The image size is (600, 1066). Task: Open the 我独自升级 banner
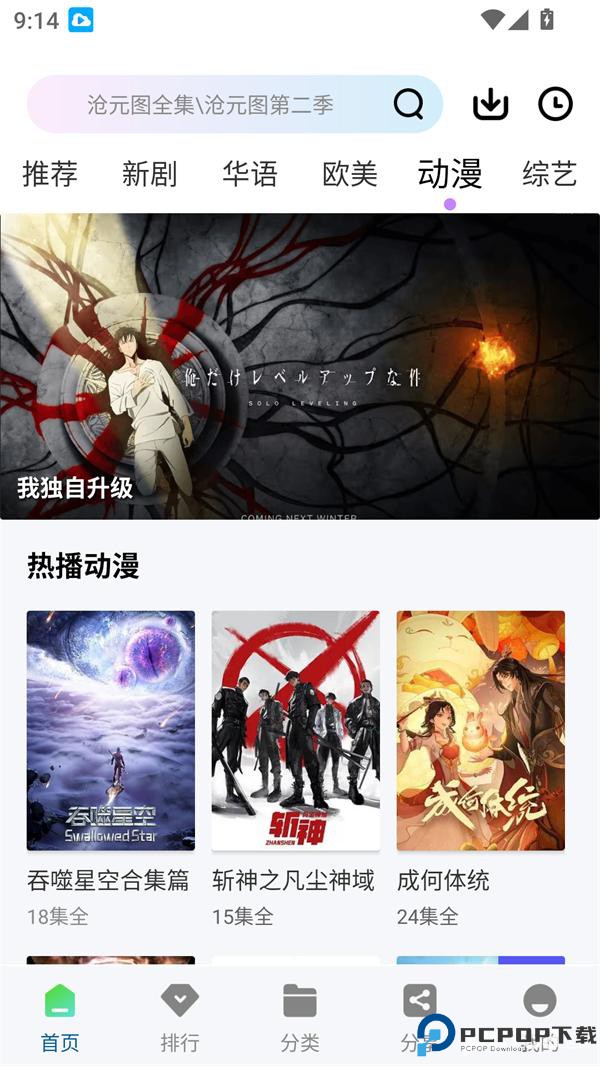(x=300, y=365)
